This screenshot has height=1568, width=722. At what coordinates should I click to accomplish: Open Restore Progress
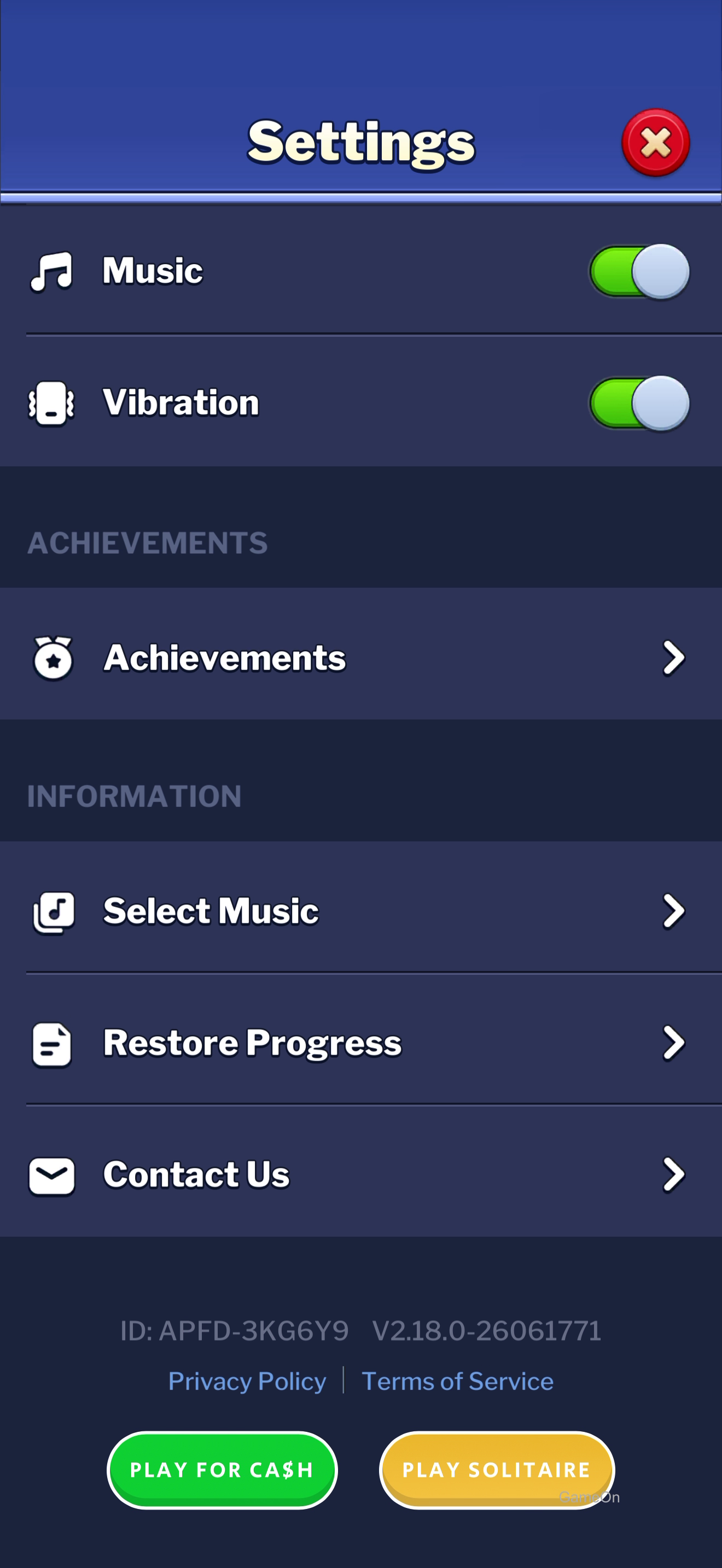pos(361,1043)
